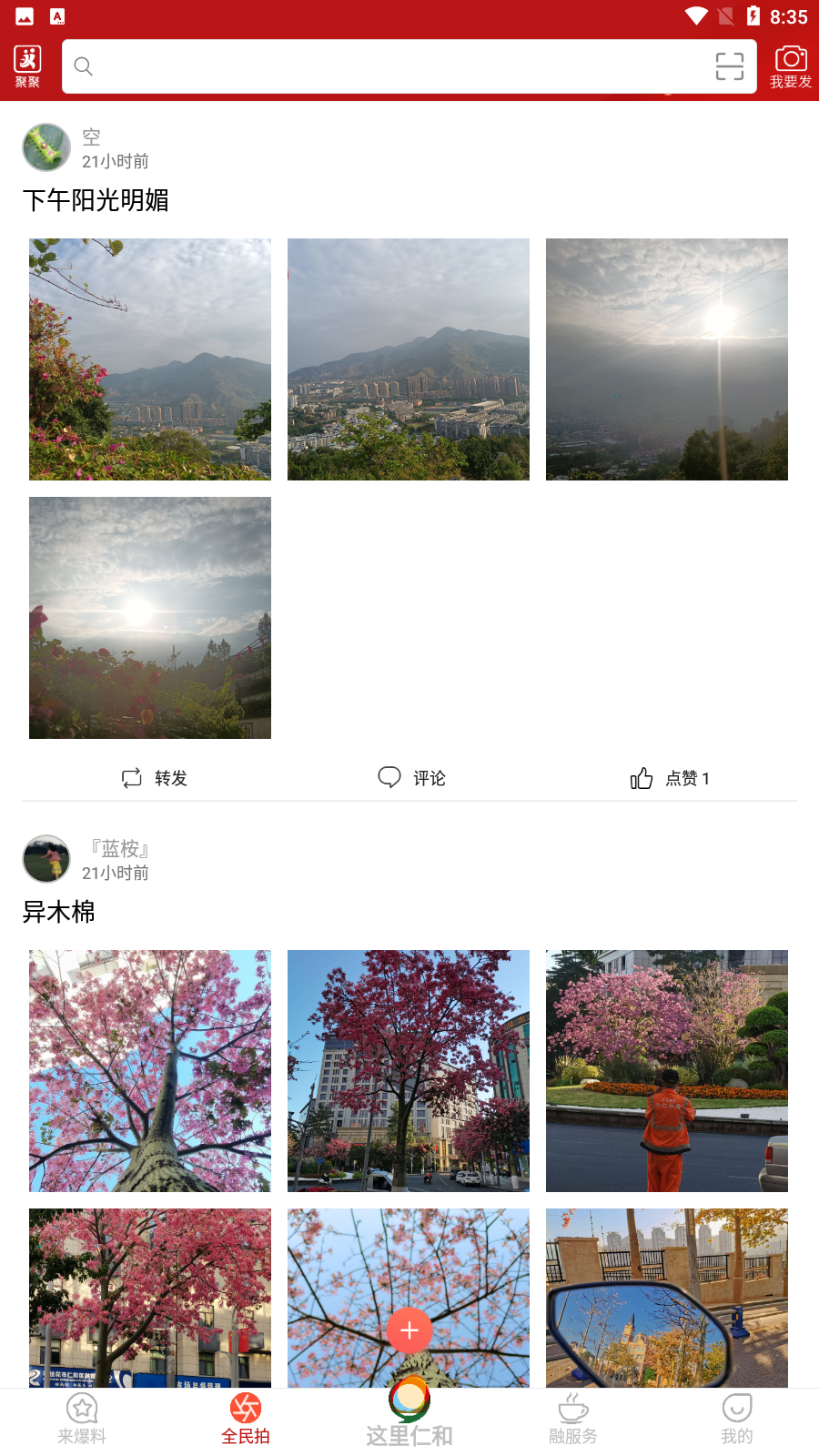Open the sanitation worker photo in 异木棉
The height and width of the screenshot is (1456, 819).
(x=667, y=1071)
